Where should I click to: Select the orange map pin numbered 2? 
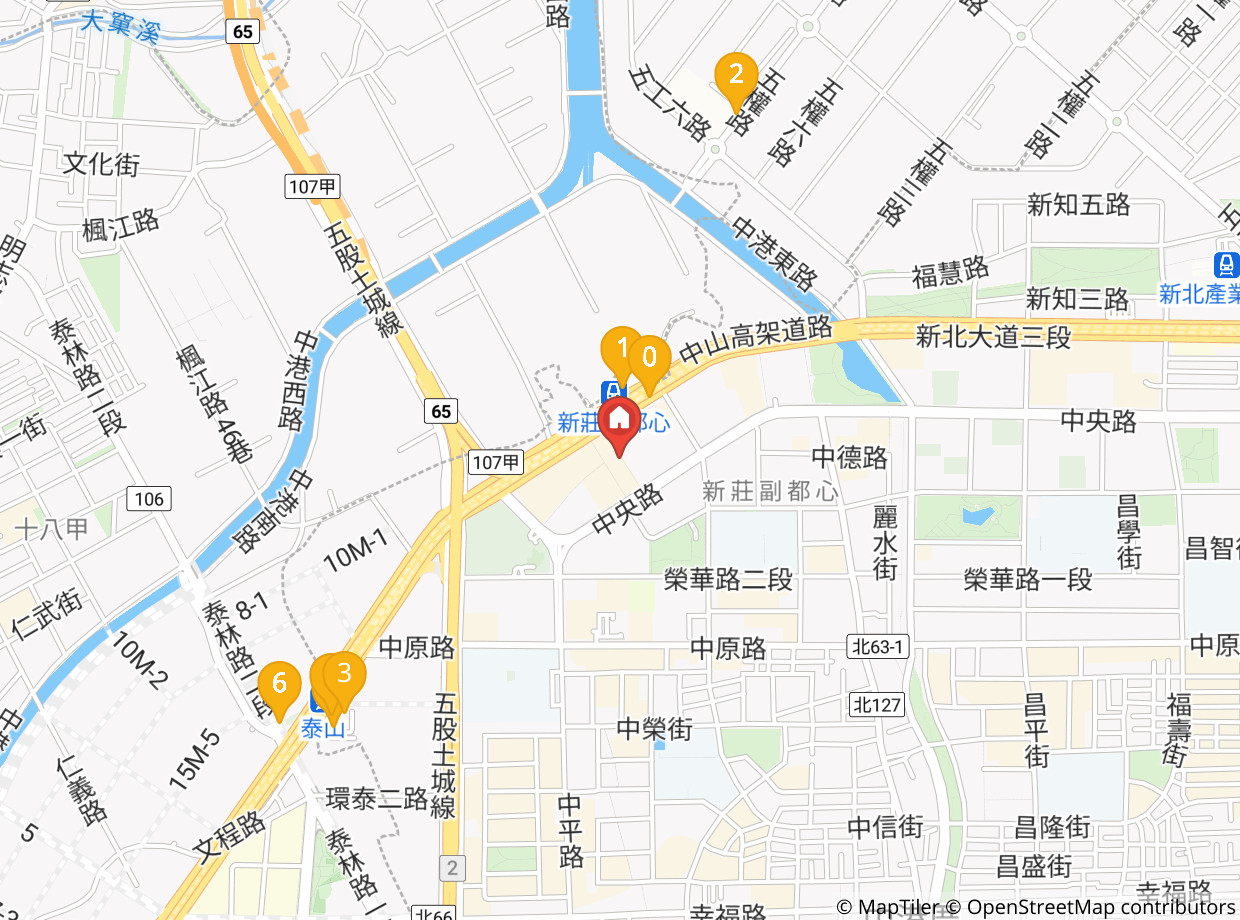click(x=736, y=76)
